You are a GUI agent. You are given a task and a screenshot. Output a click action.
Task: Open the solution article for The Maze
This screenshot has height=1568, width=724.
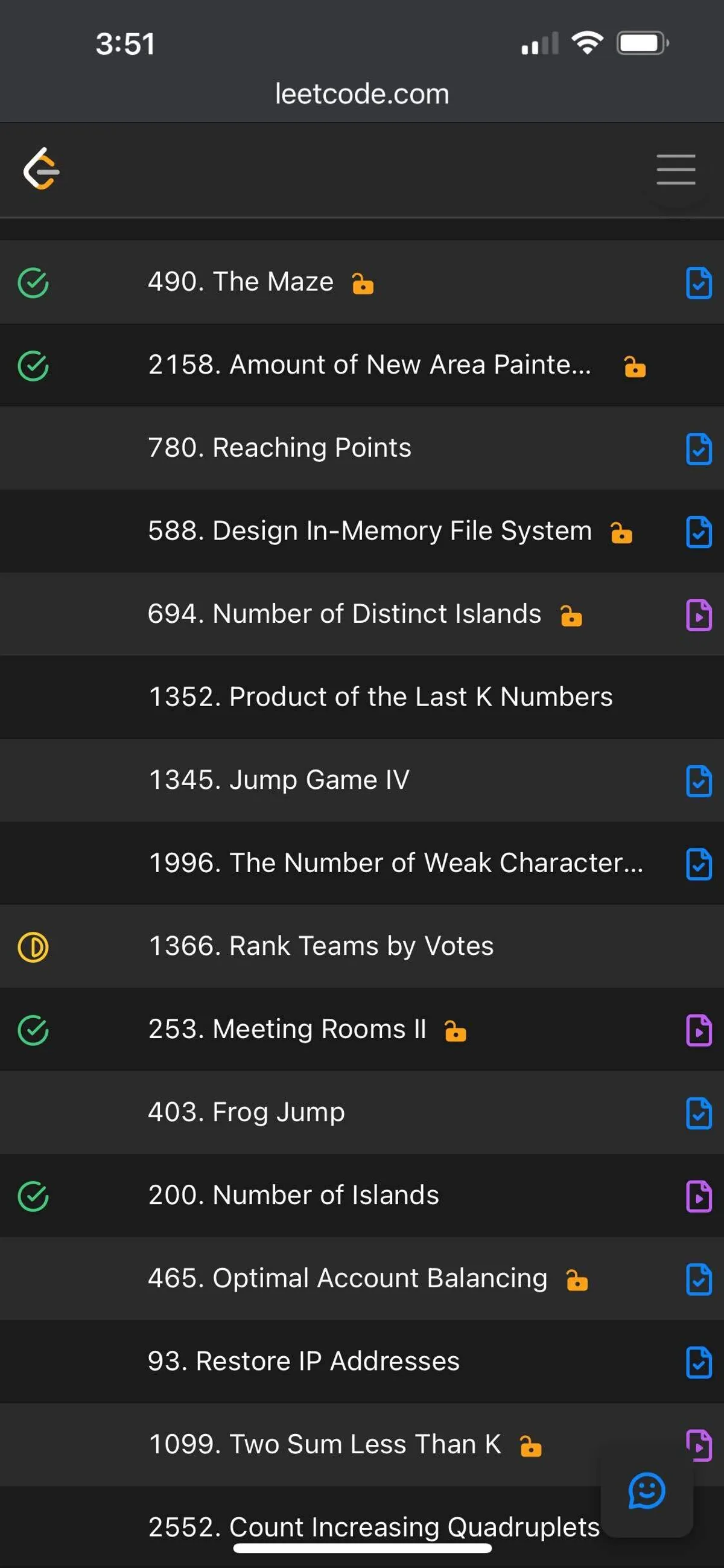(x=699, y=282)
